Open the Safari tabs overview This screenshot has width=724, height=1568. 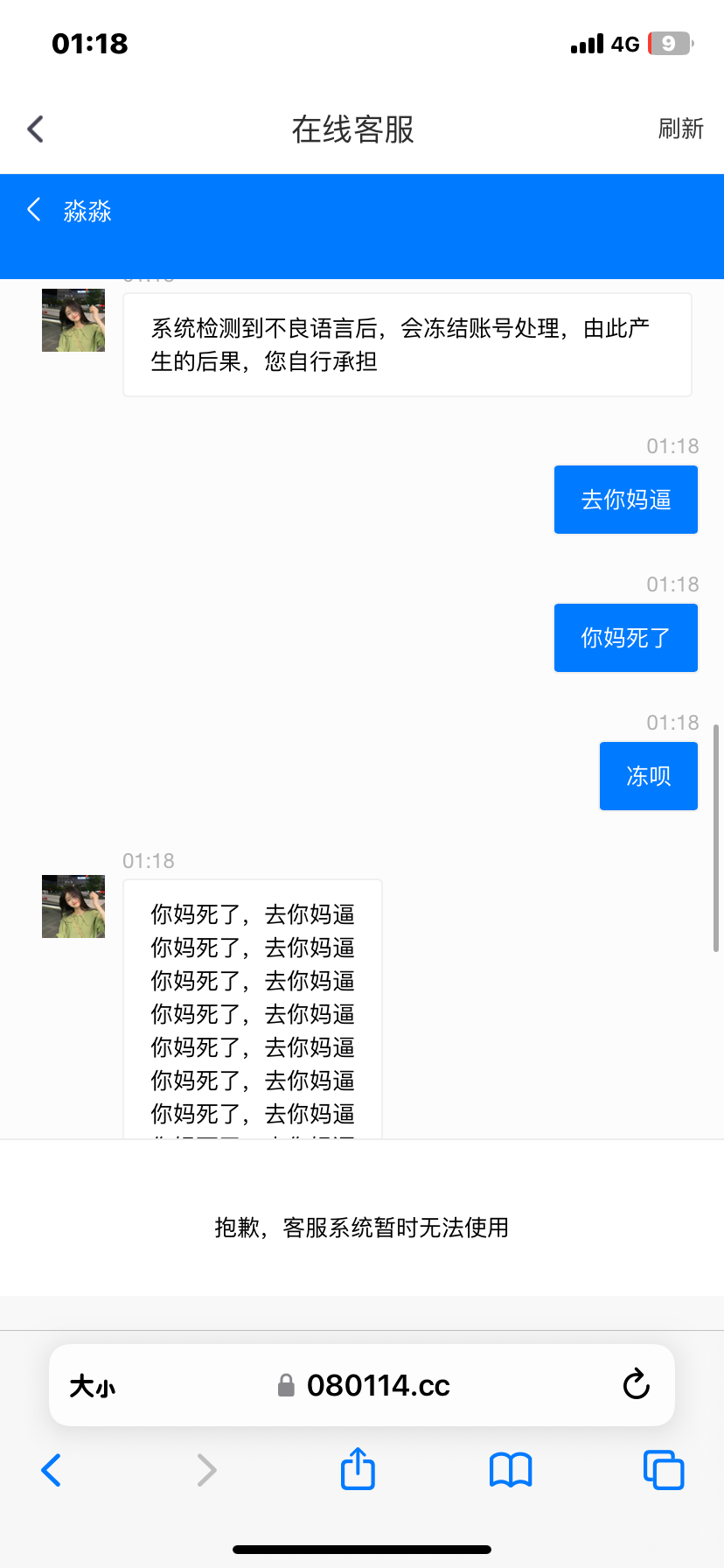(x=664, y=1470)
